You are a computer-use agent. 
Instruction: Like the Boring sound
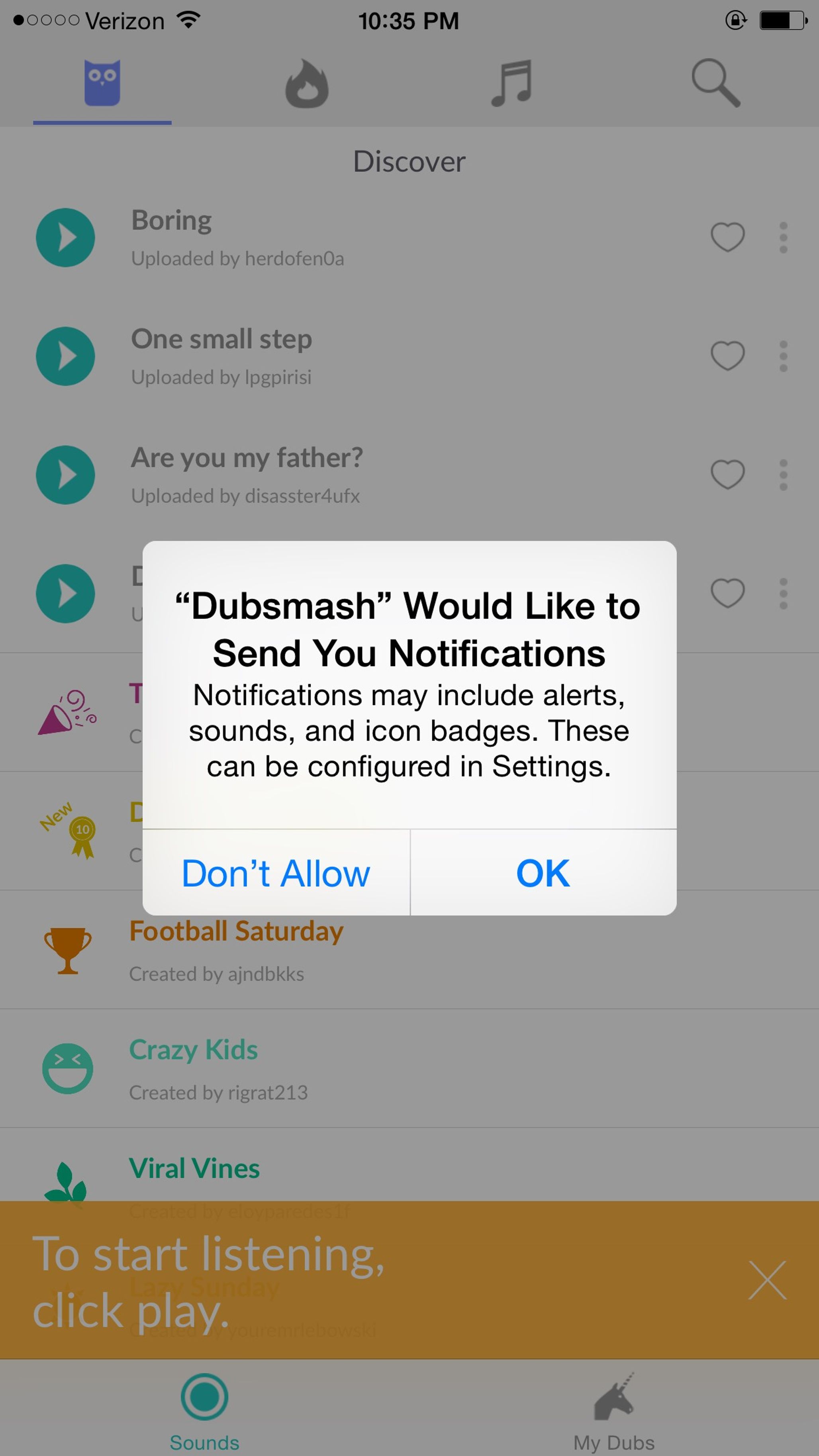[x=727, y=237]
